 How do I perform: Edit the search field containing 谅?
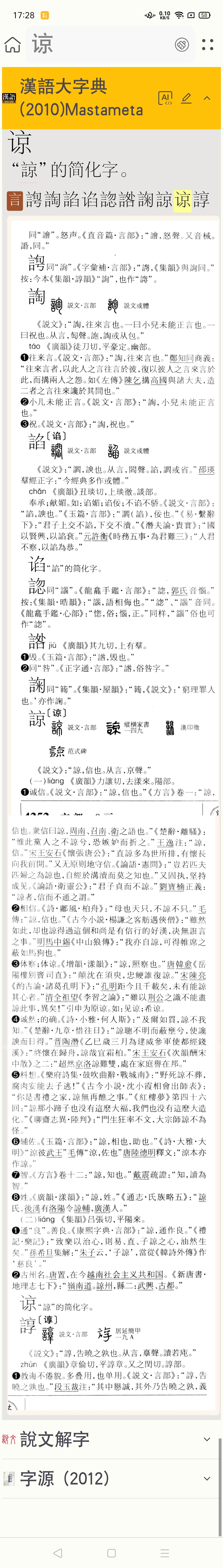(x=97, y=44)
